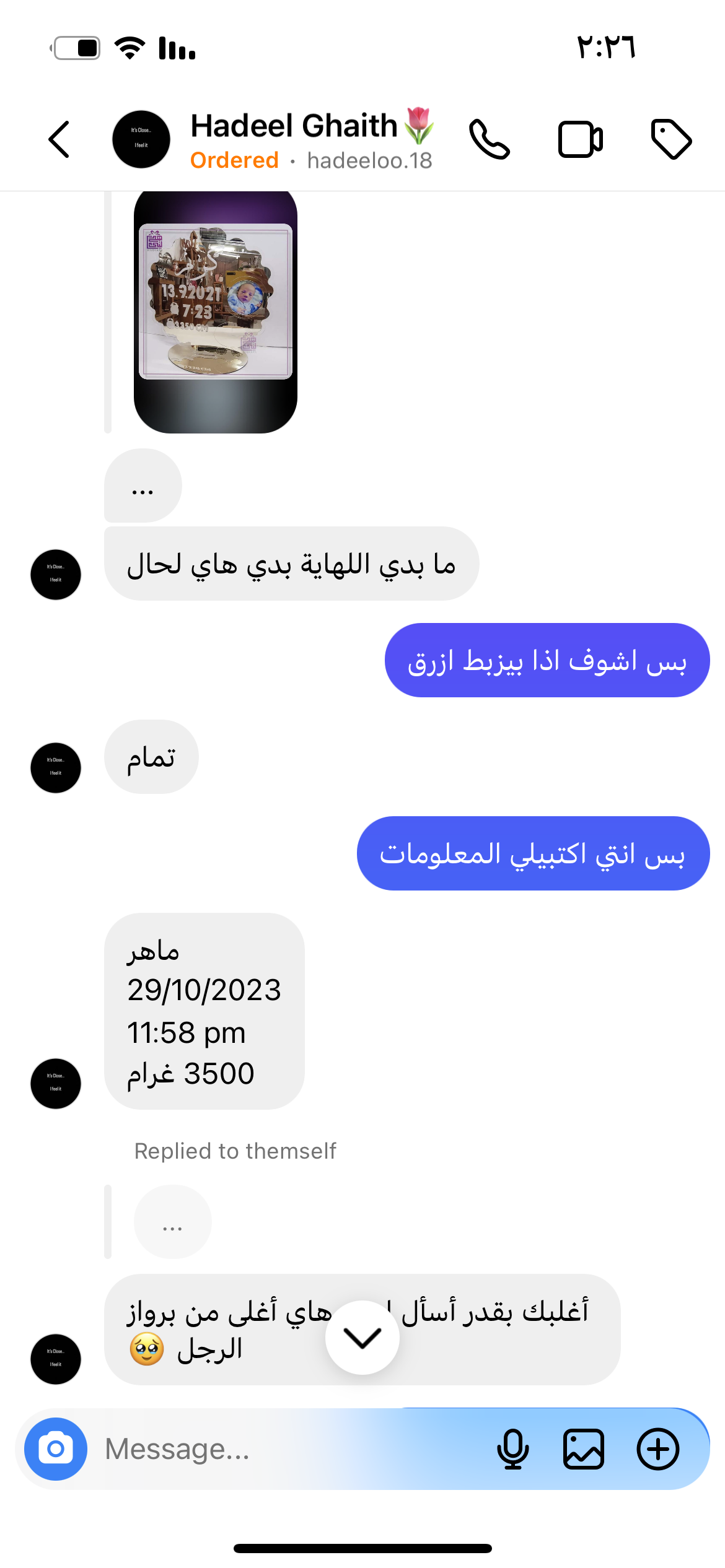
Task: Open the camera to send a photo
Action: (x=56, y=1448)
